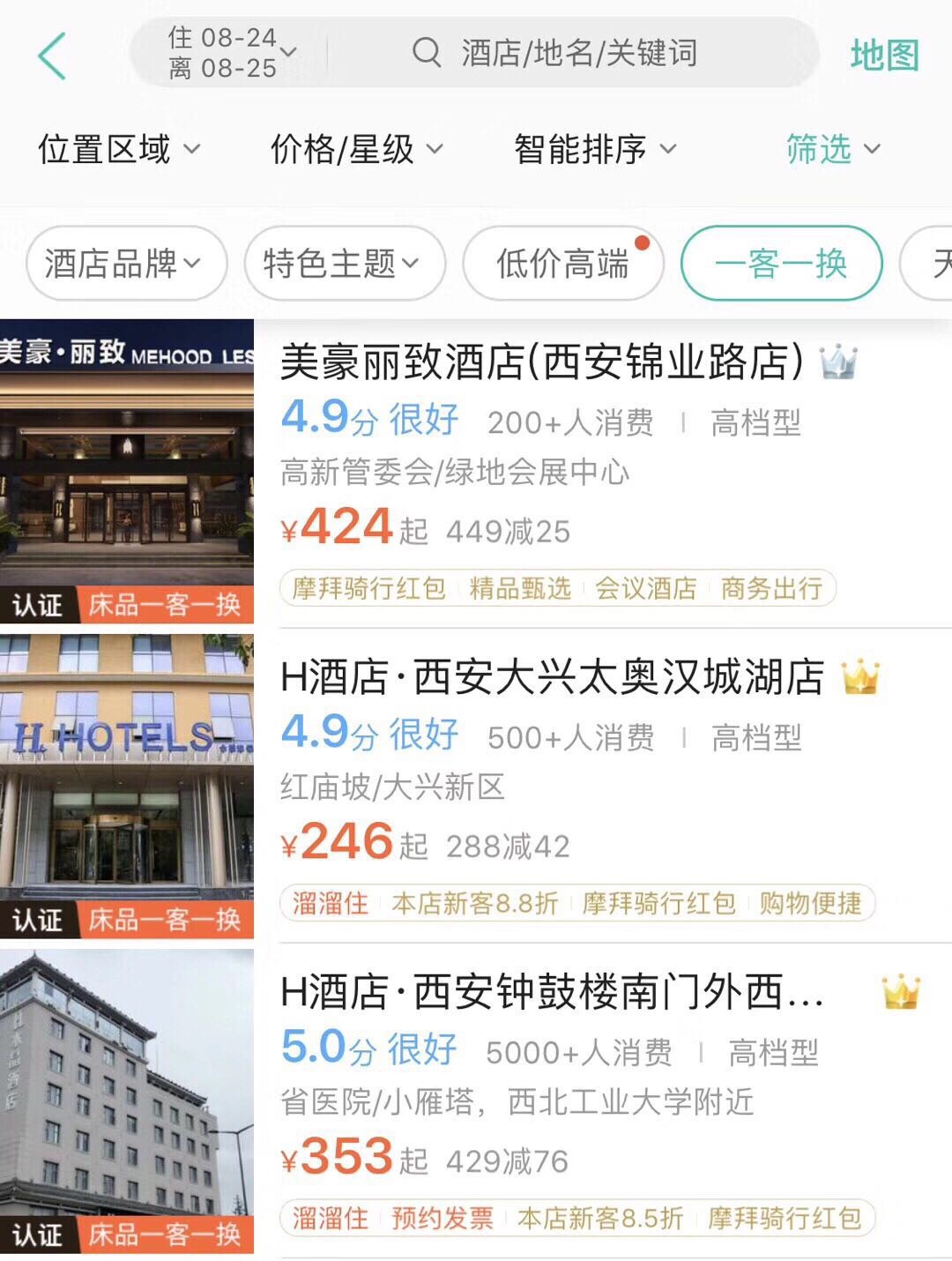Screen dimensions: 952x1261
Task: Select the 低价高端 filter chip
Action: [x=562, y=263]
